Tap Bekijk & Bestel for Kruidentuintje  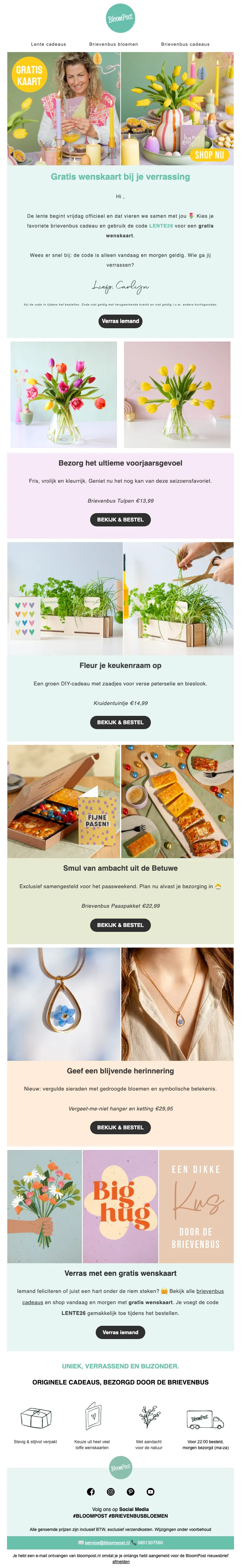pyautogui.click(x=120, y=722)
